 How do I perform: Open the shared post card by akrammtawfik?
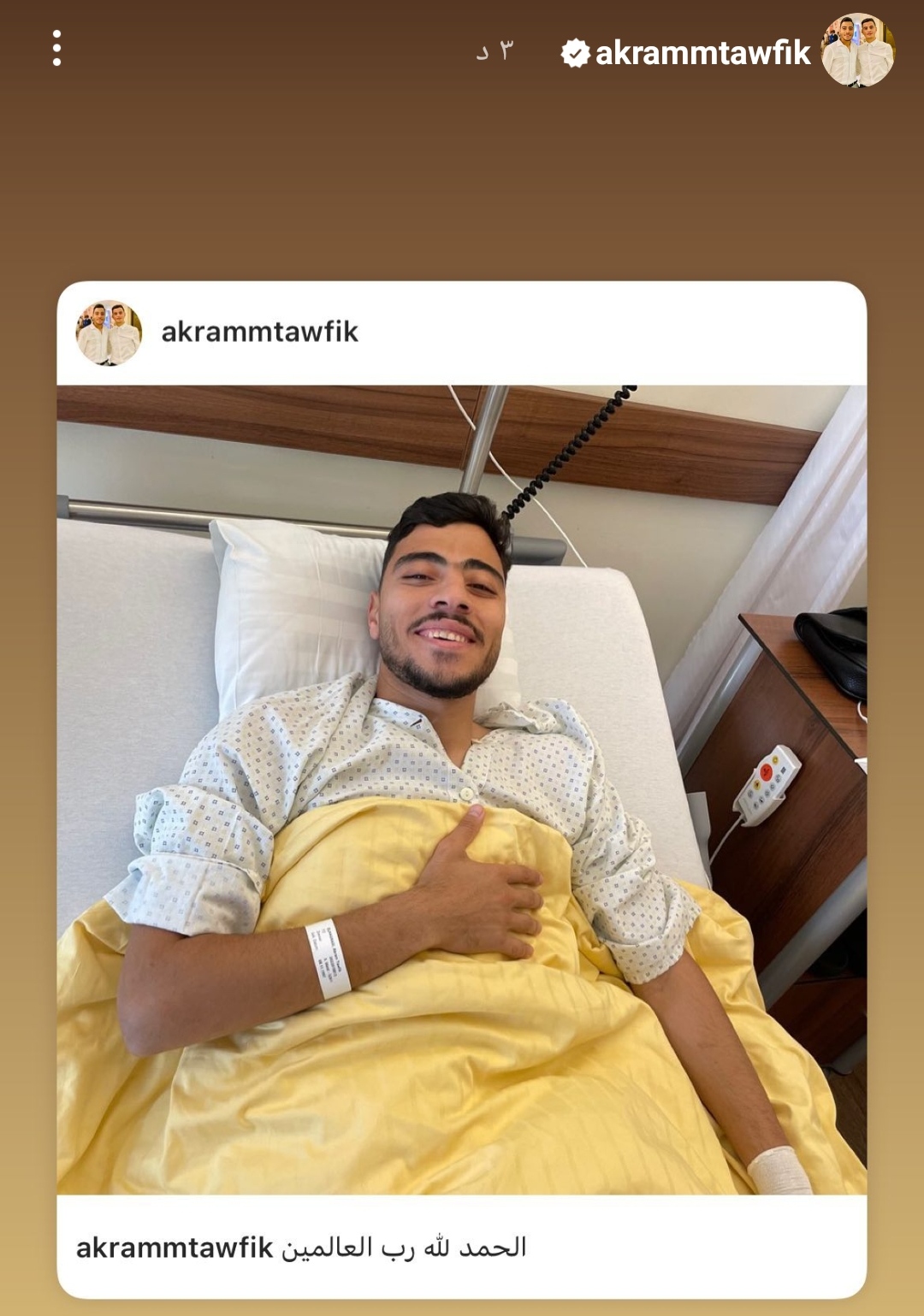point(461,788)
